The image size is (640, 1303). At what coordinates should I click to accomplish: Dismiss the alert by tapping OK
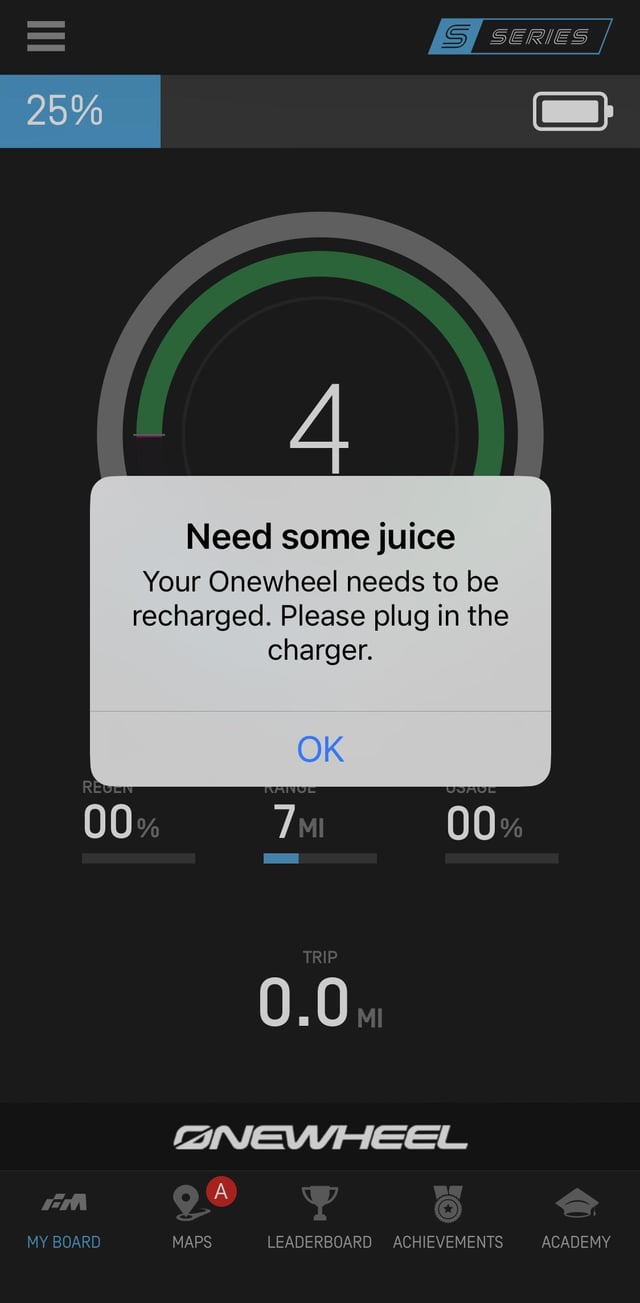click(320, 749)
